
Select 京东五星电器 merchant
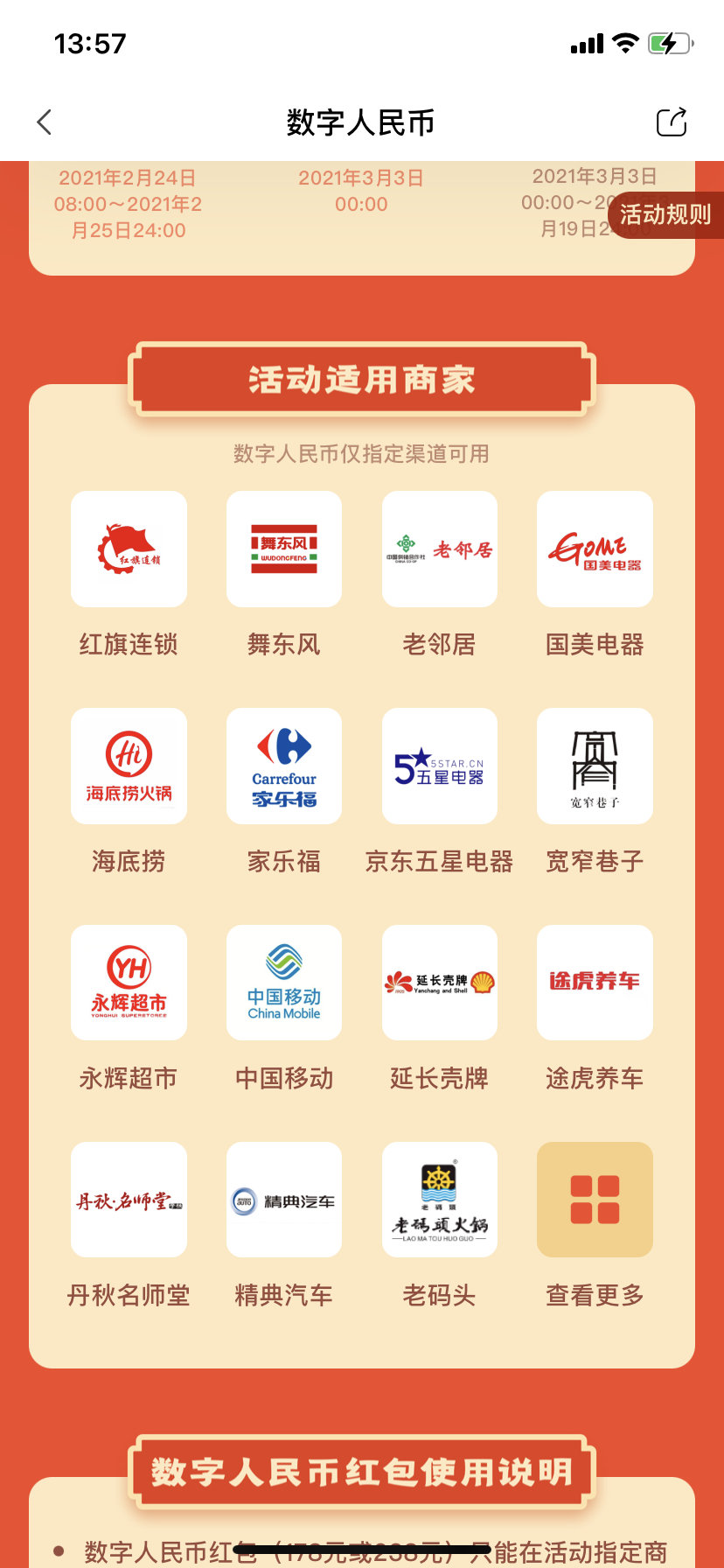[440, 766]
